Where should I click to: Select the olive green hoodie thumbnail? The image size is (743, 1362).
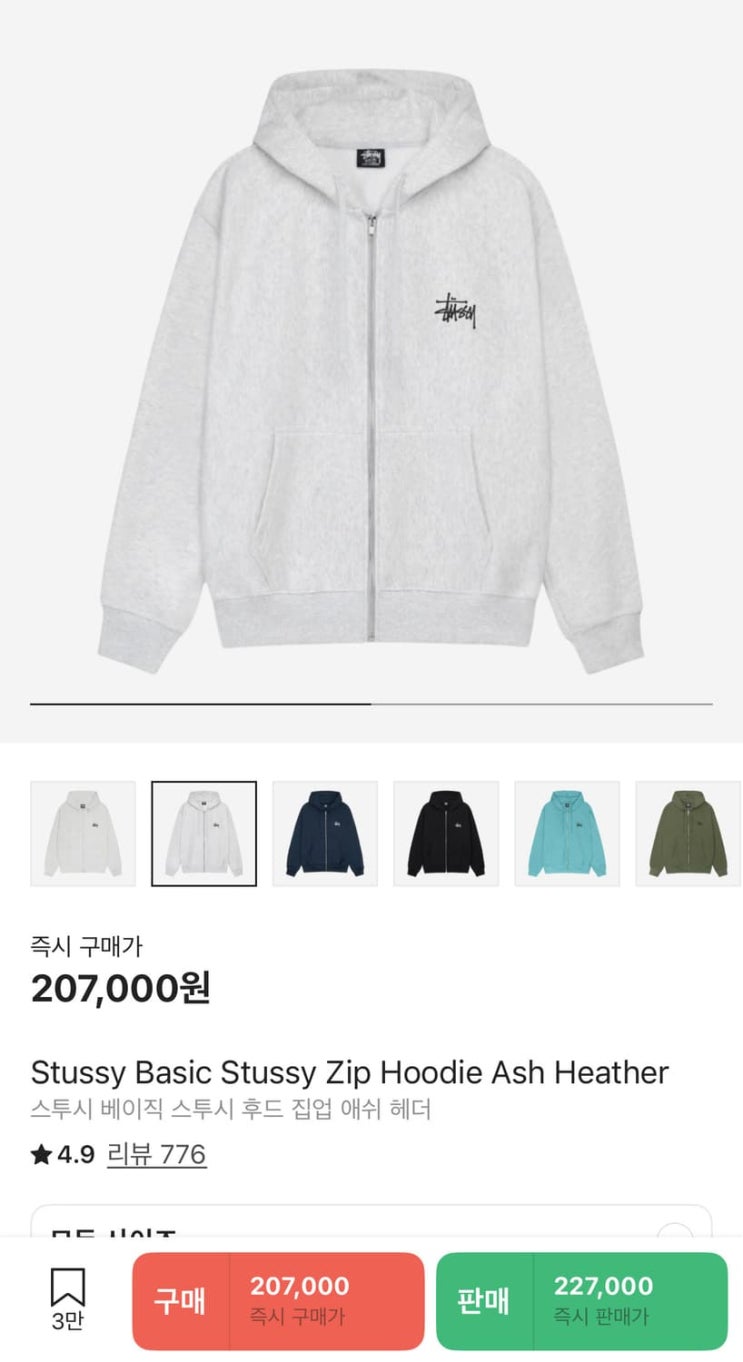coord(689,834)
